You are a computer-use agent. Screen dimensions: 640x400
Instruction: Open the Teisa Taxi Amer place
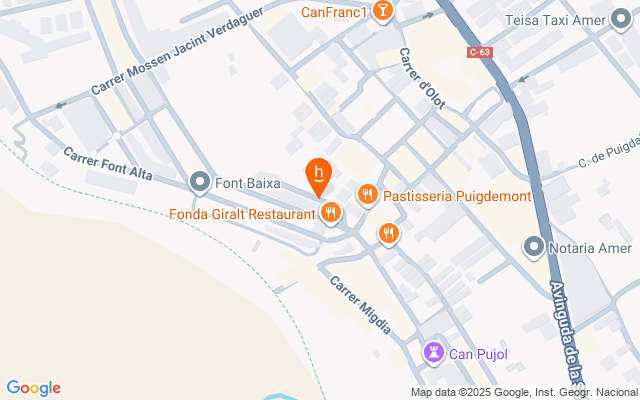point(618,19)
